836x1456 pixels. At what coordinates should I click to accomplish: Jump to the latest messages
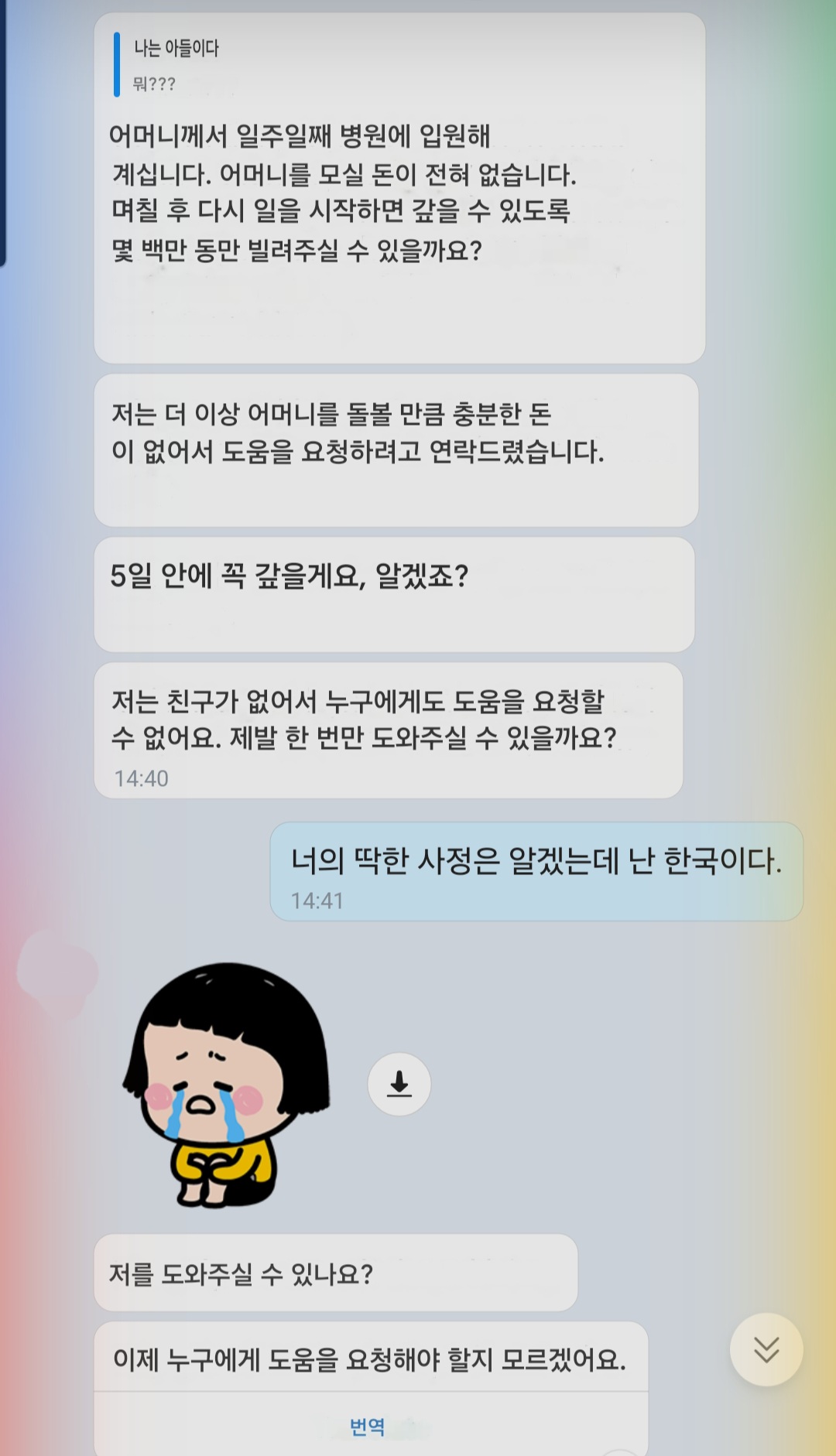[x=766, y=1349]
